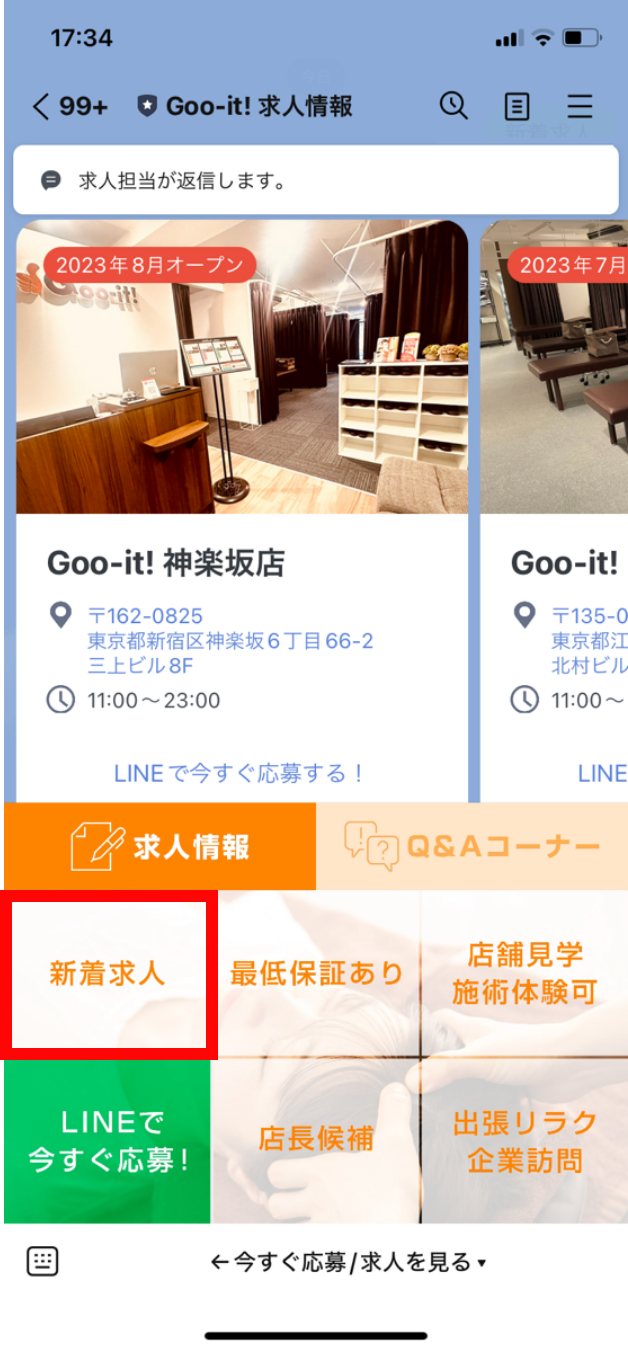628x1352 pixels.
Task: Open 出張リラク 企業訪問 tile
Action: (524, 1141)
